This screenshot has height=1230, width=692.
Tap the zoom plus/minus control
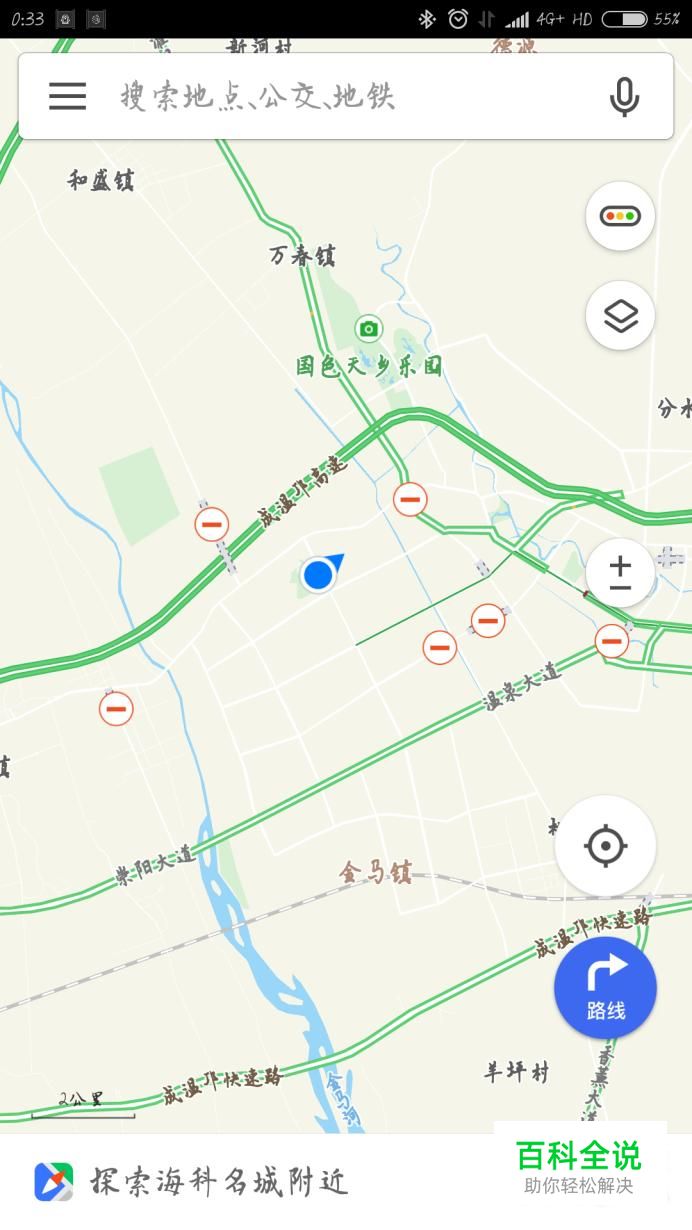pos(620,574)
